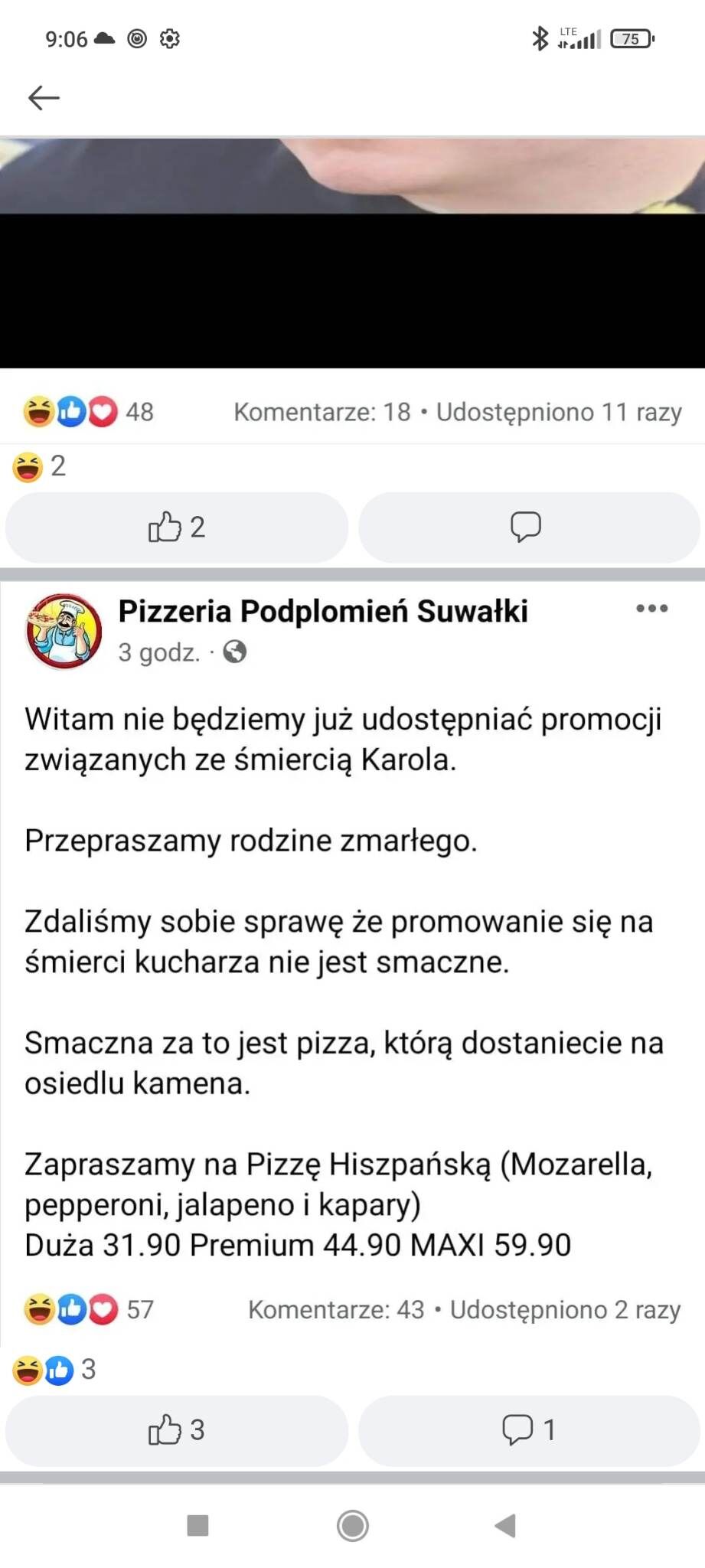Open recent apps with the square button
Screen dimensions: 705x1568
[x=198, y=1525]
